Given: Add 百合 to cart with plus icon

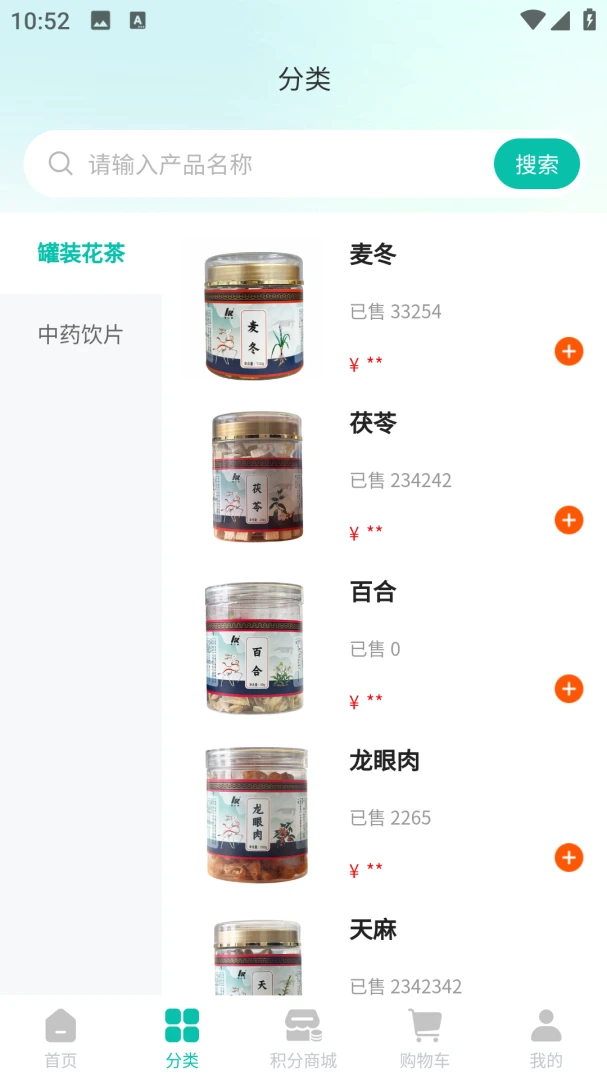Looking at the screenshot, I should click(x=568, y=689).
